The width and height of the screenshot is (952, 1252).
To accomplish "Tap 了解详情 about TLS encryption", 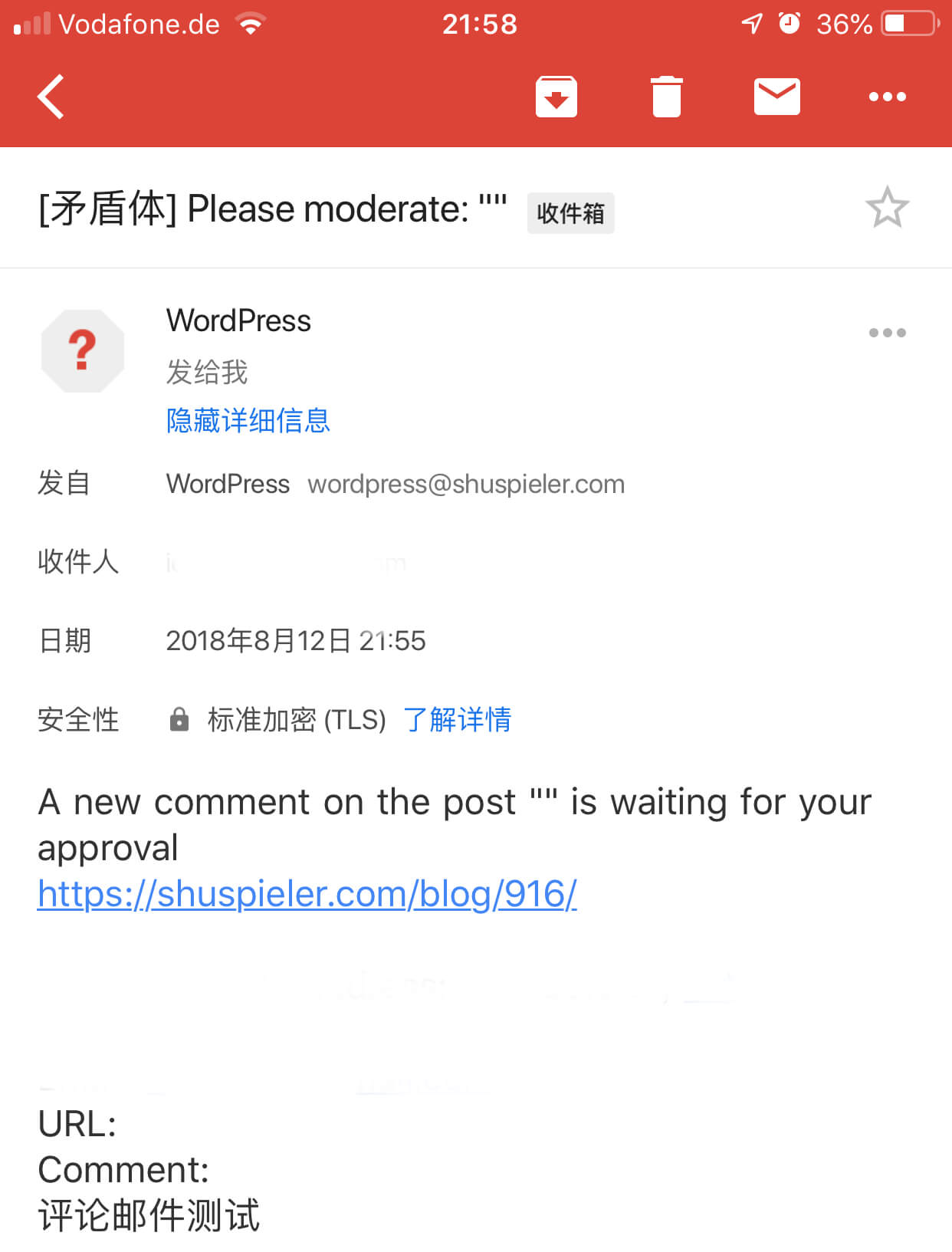I will 457,719.
